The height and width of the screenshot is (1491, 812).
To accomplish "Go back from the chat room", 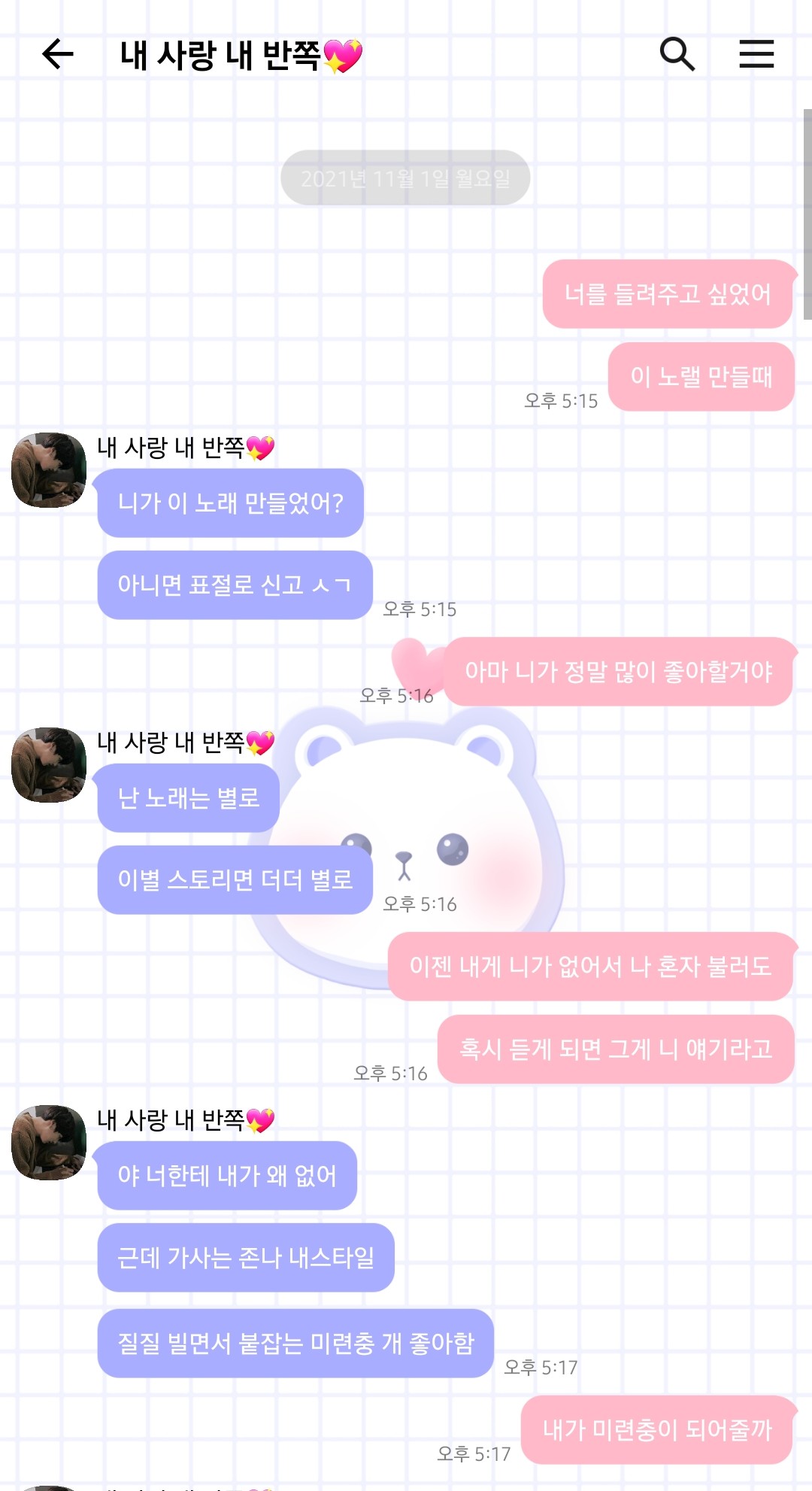I will tap(57, 54).
